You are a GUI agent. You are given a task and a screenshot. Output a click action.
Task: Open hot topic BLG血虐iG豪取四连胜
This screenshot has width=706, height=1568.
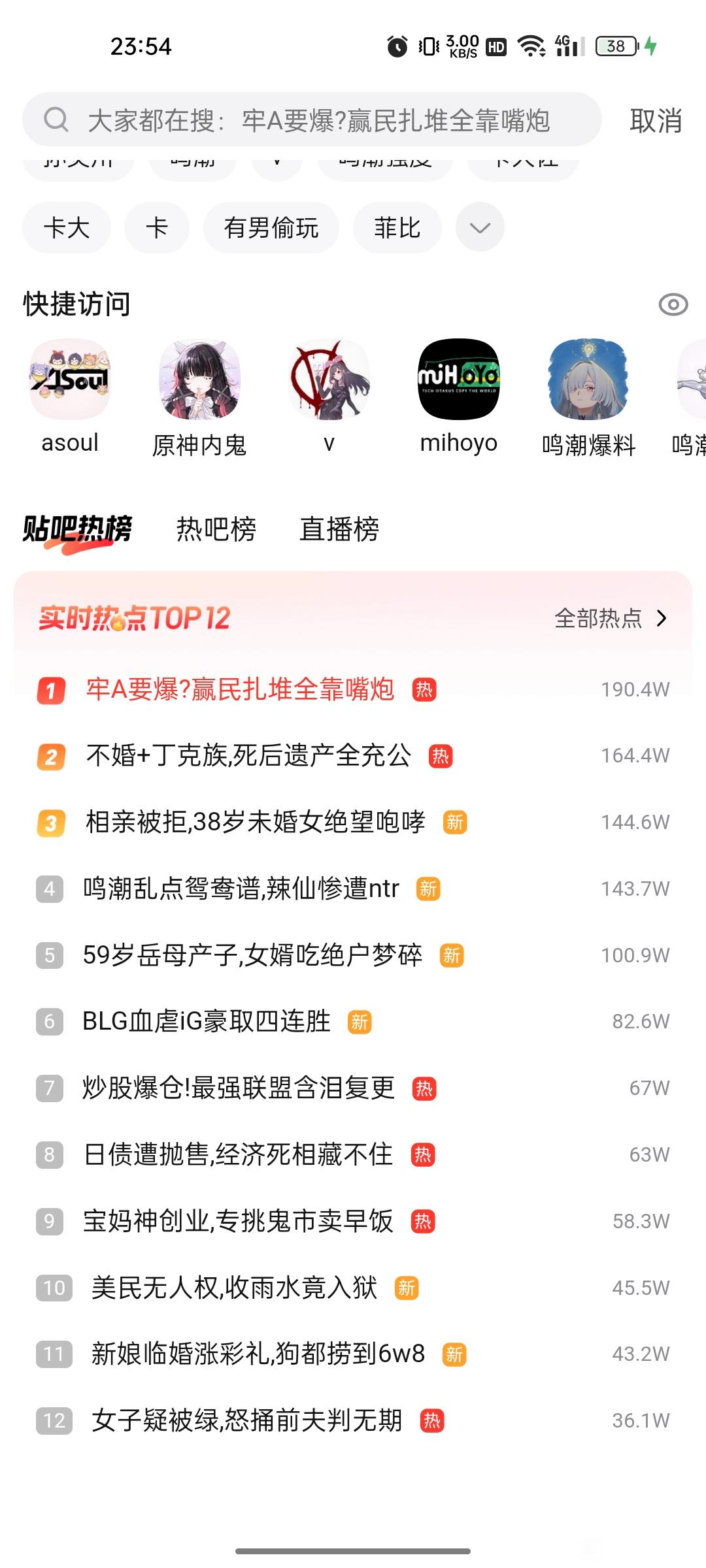click(x=207, y=1021)
